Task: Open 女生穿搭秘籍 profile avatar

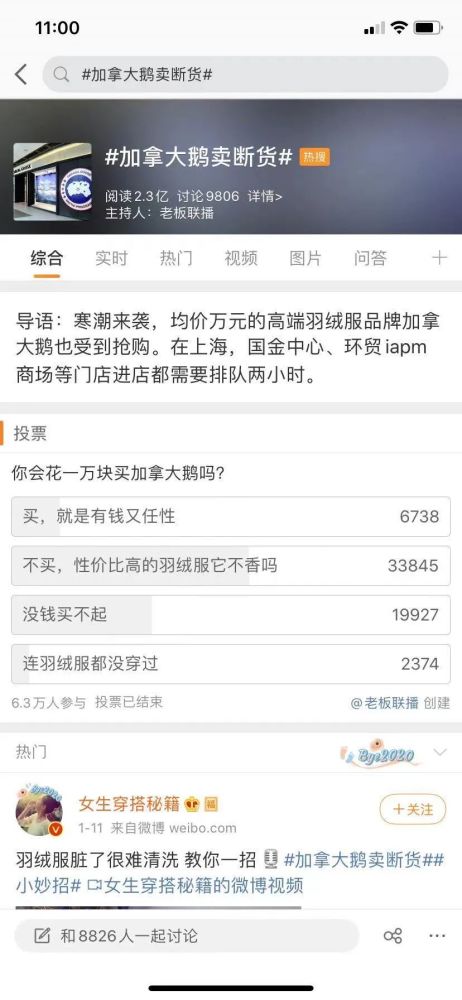Action: point(39,811)
